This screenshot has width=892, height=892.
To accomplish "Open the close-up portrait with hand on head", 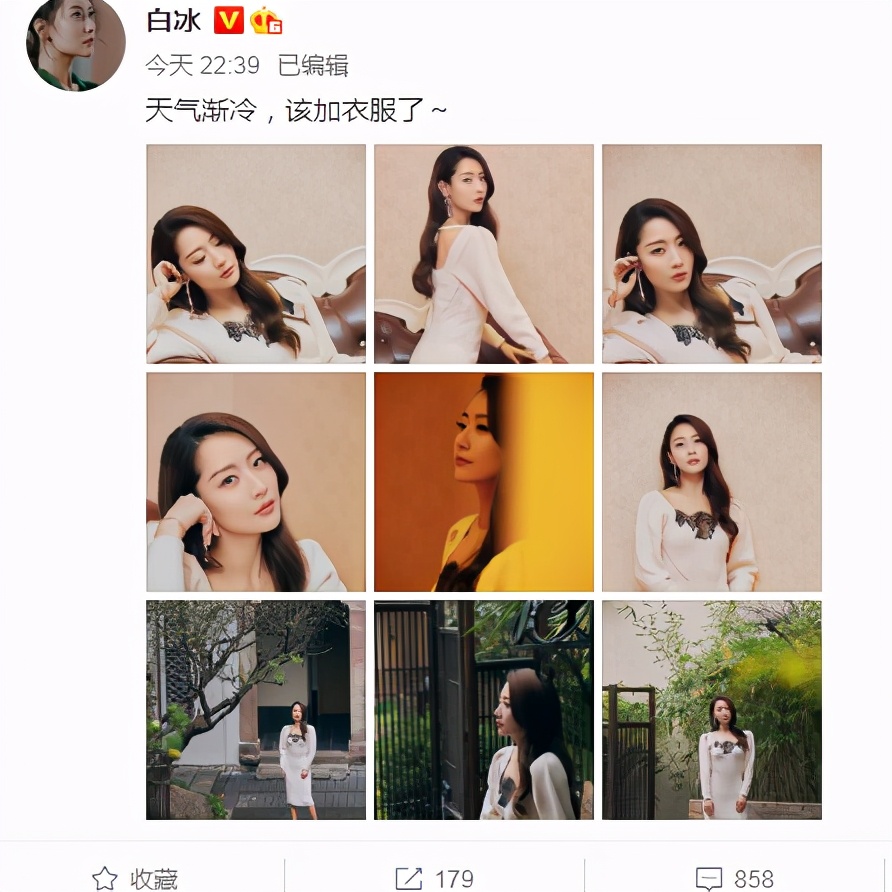I will tap(256, 482).
